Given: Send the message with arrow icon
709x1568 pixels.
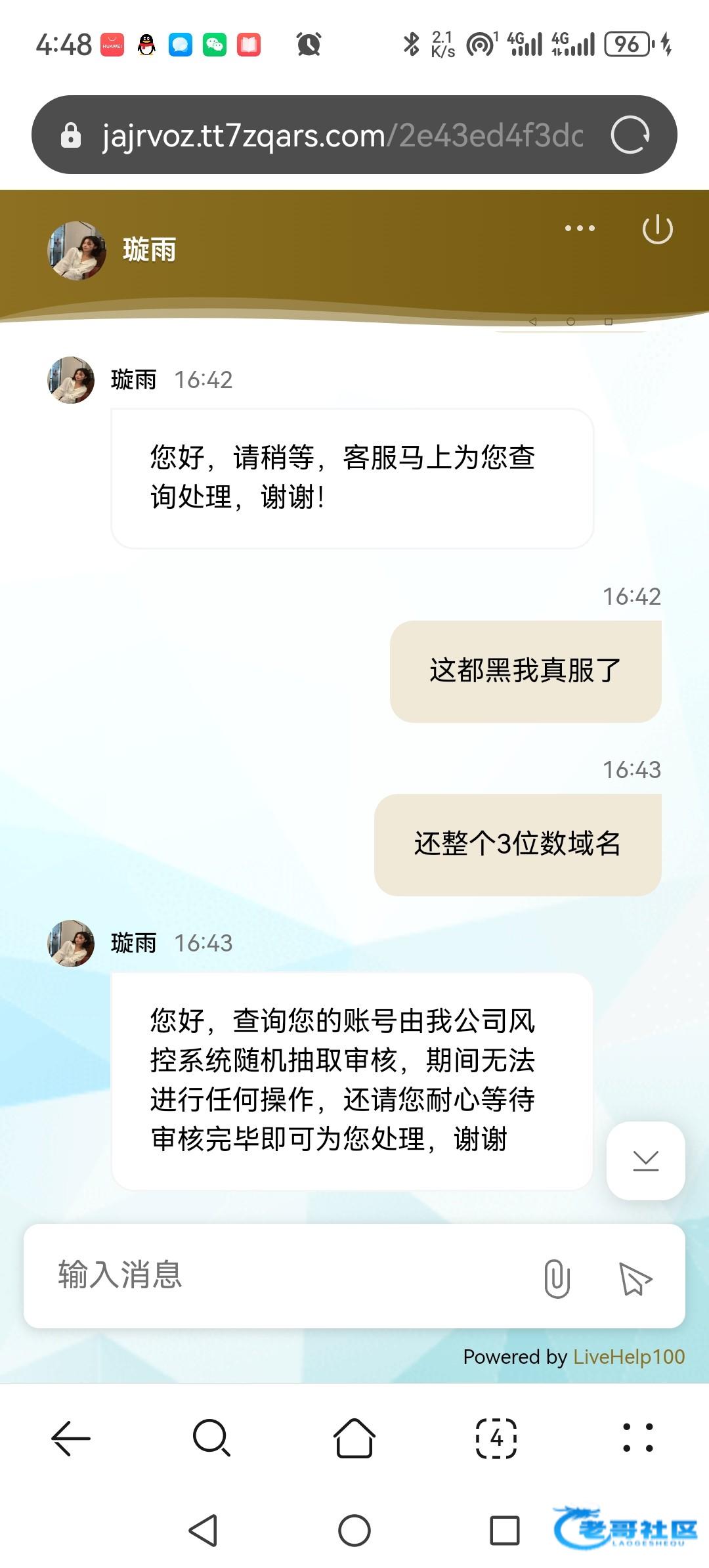Looking at the screenshot, I should click(635, 1278).
